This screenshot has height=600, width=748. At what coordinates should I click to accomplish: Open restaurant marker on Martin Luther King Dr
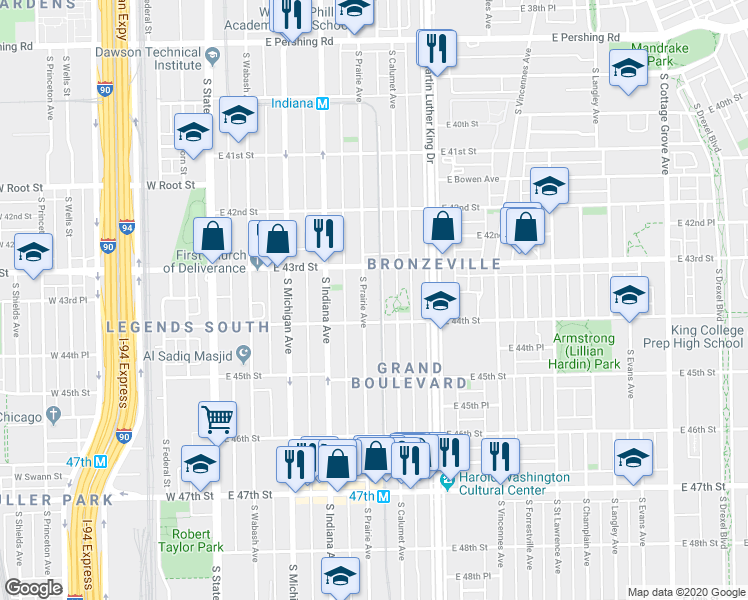point(436,49)
